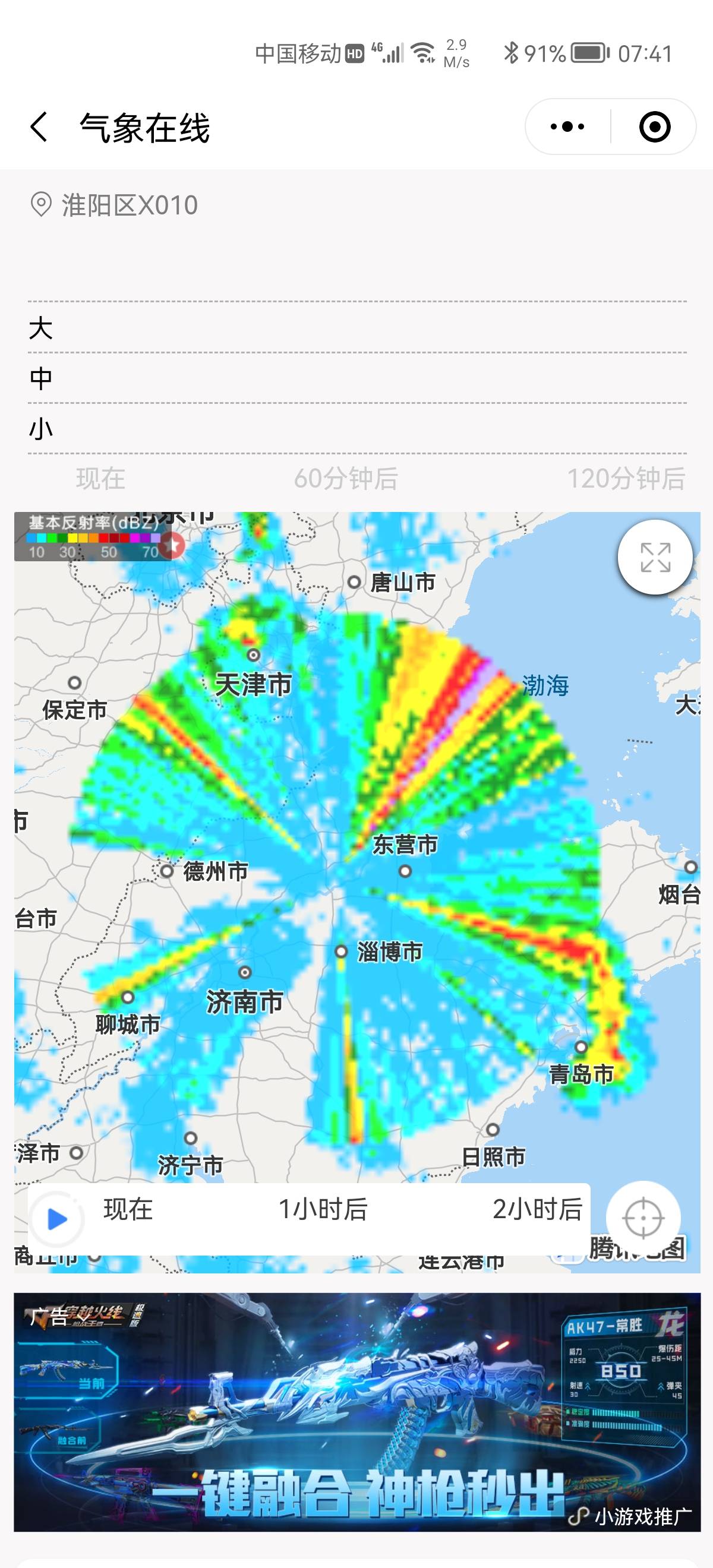This screenshot has height=1568, width=713.
Task: Go back from 气象在线 page
Action: pos(39,127)
